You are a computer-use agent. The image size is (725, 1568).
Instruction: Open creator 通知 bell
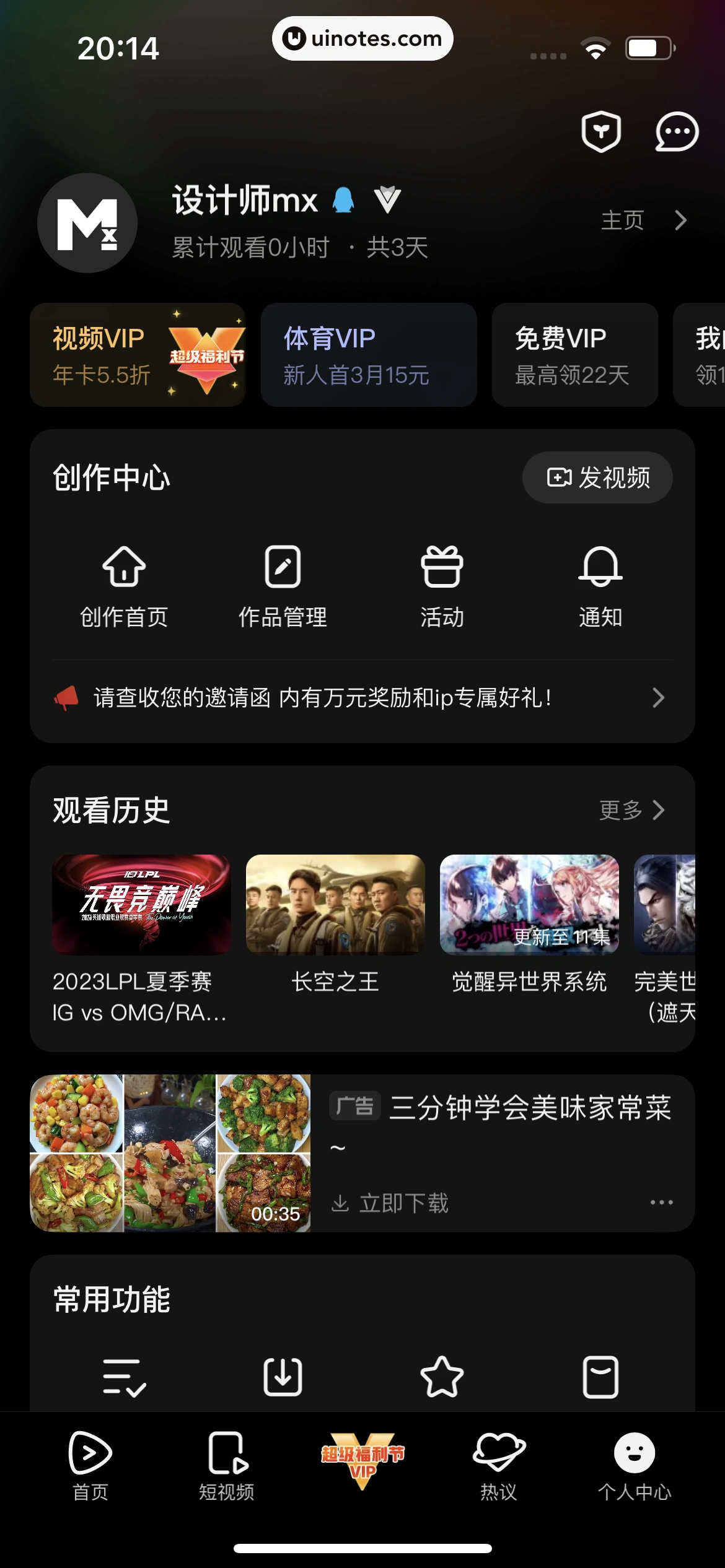coord(600,586)
